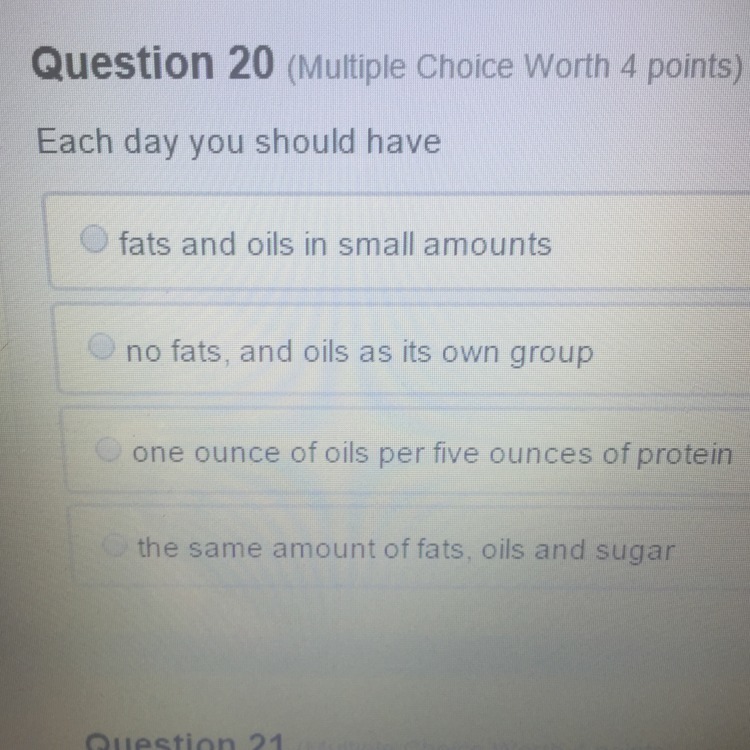Mark 'the same amount of fats, oils and sugar'
Image resolution: width=750 pixels, height=750 pixels.
point(116,546)
